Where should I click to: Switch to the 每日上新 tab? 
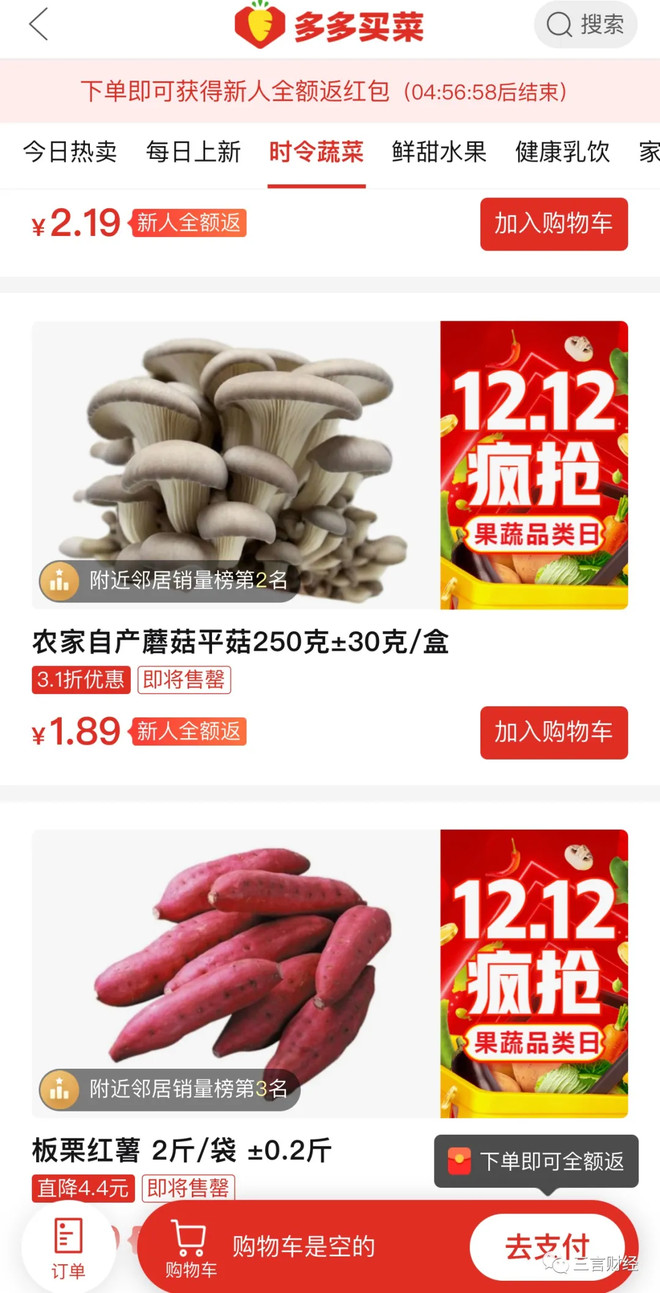click(193, 152)
